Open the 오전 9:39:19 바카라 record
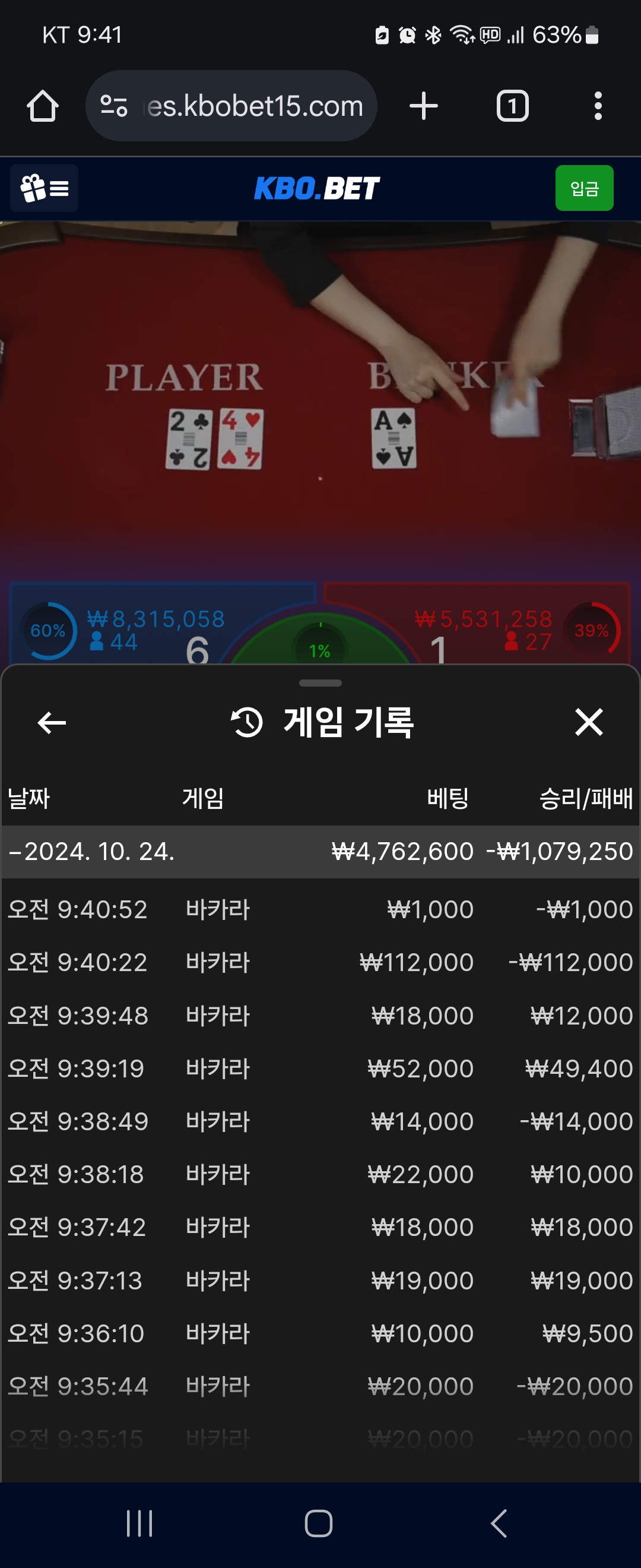 click(320, 1068)
